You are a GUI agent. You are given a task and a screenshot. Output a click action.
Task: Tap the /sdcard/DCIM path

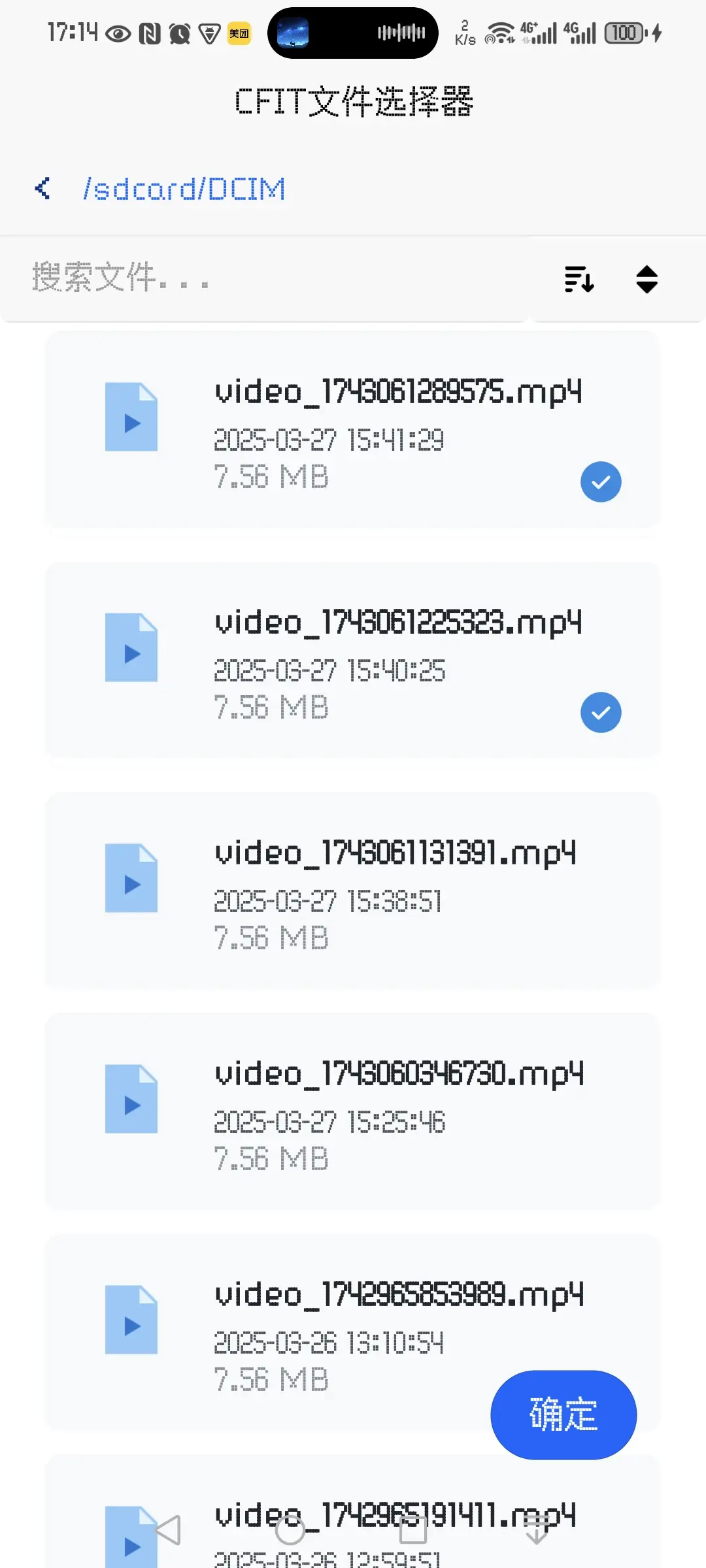pos(184,189)
